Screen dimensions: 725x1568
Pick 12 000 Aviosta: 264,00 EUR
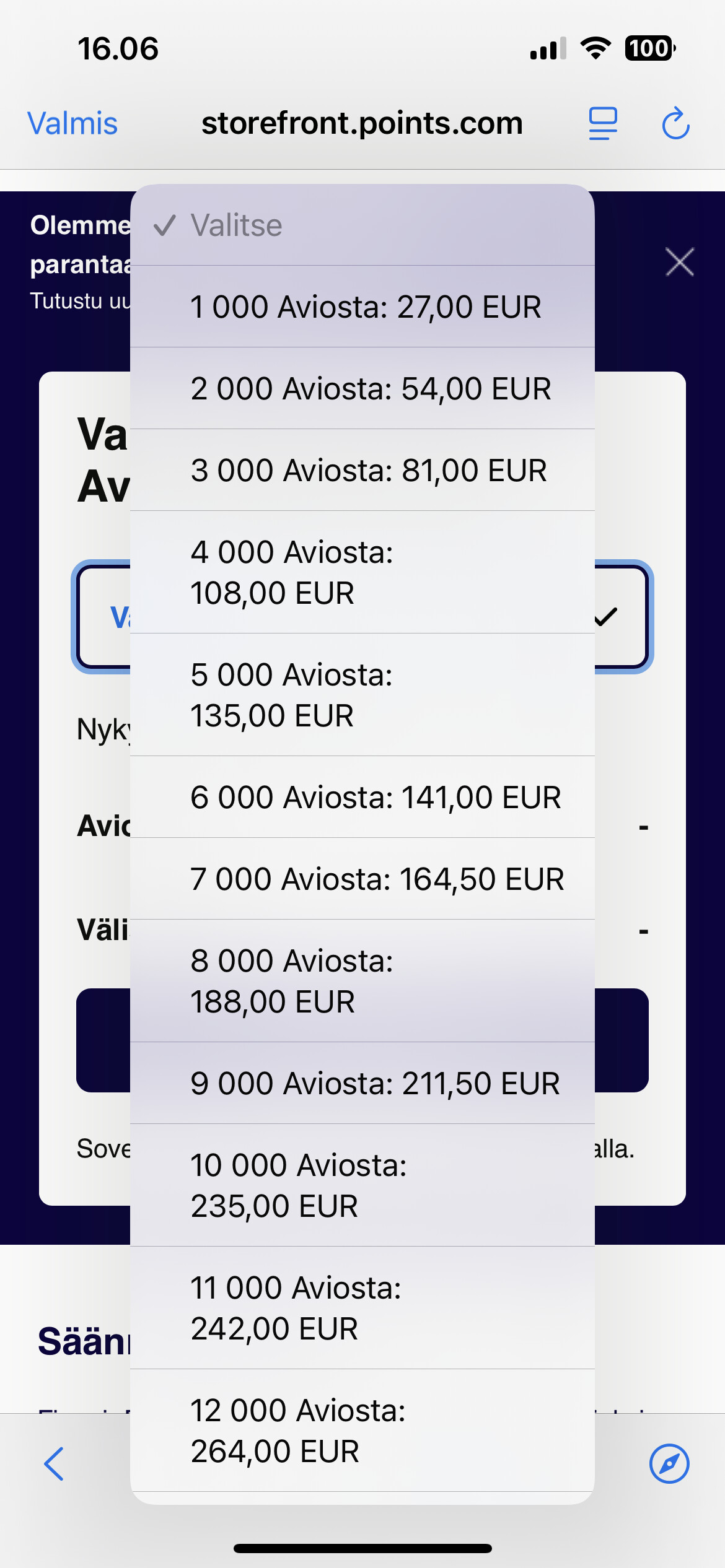(362, 1431)
